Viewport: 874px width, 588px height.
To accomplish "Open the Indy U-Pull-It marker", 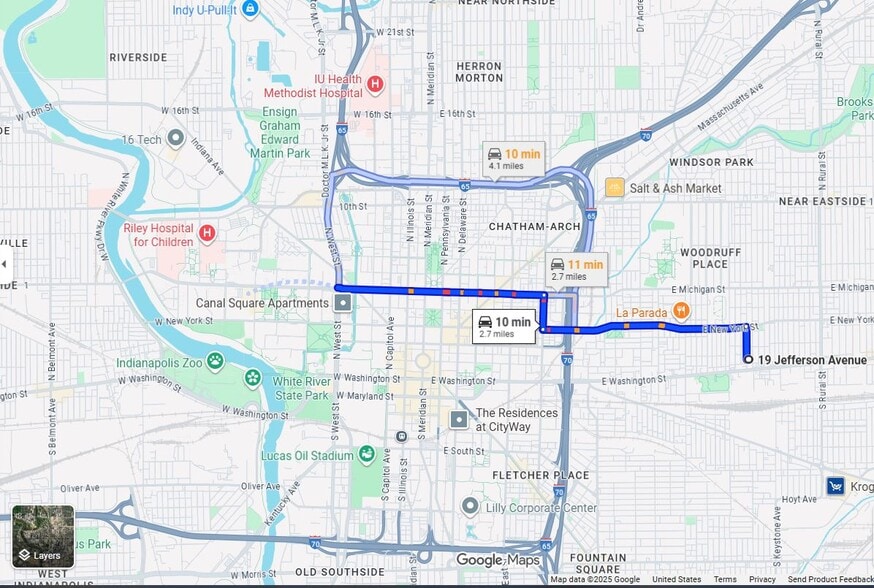I will pos(250,9).
